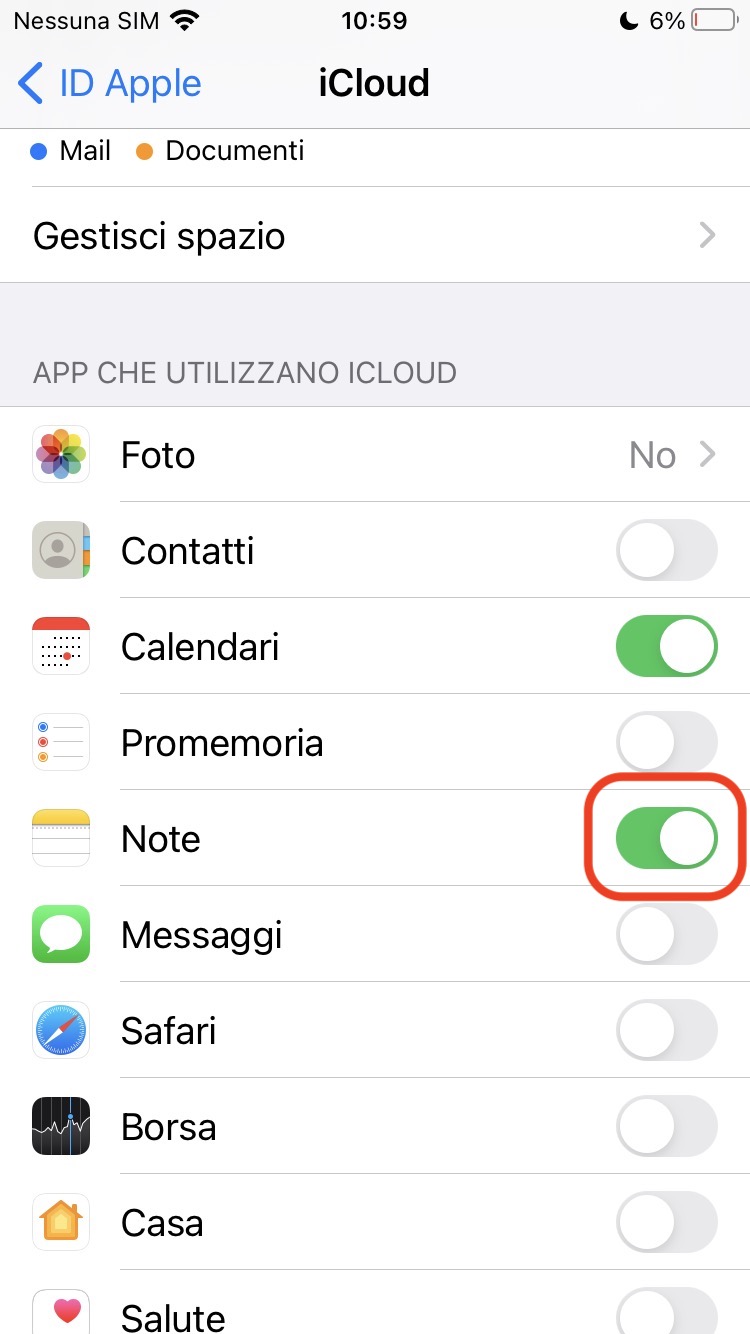Enable the Casa toggle
The height and width of the screenshot is (1334, 750).
(666, 1223)
